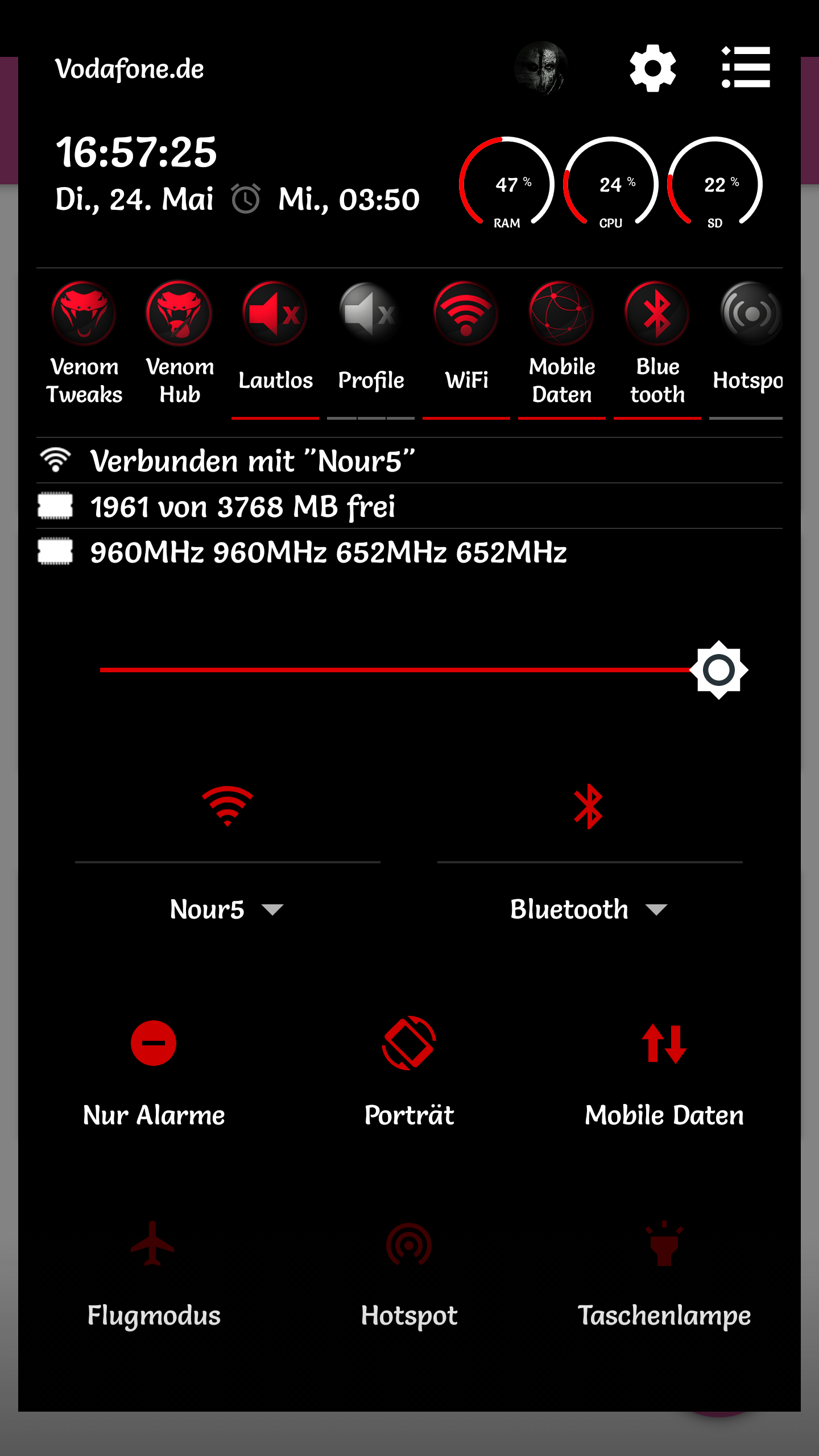Launch Venom Hub
819x1456 pixels.
180,344
